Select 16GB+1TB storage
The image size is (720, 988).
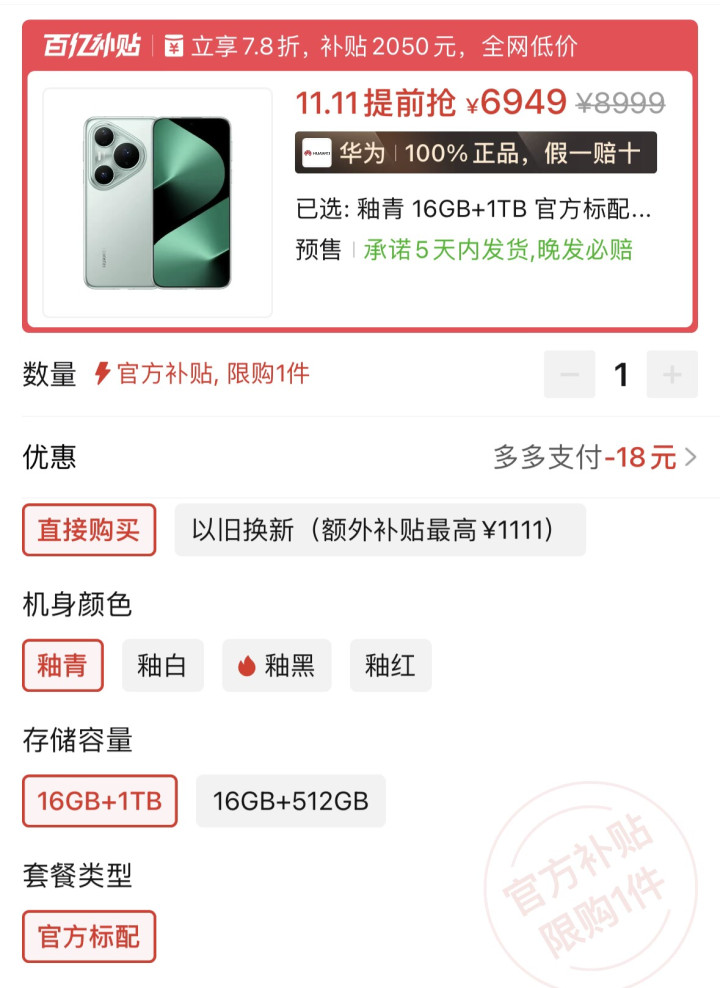[x=100, y=801]
